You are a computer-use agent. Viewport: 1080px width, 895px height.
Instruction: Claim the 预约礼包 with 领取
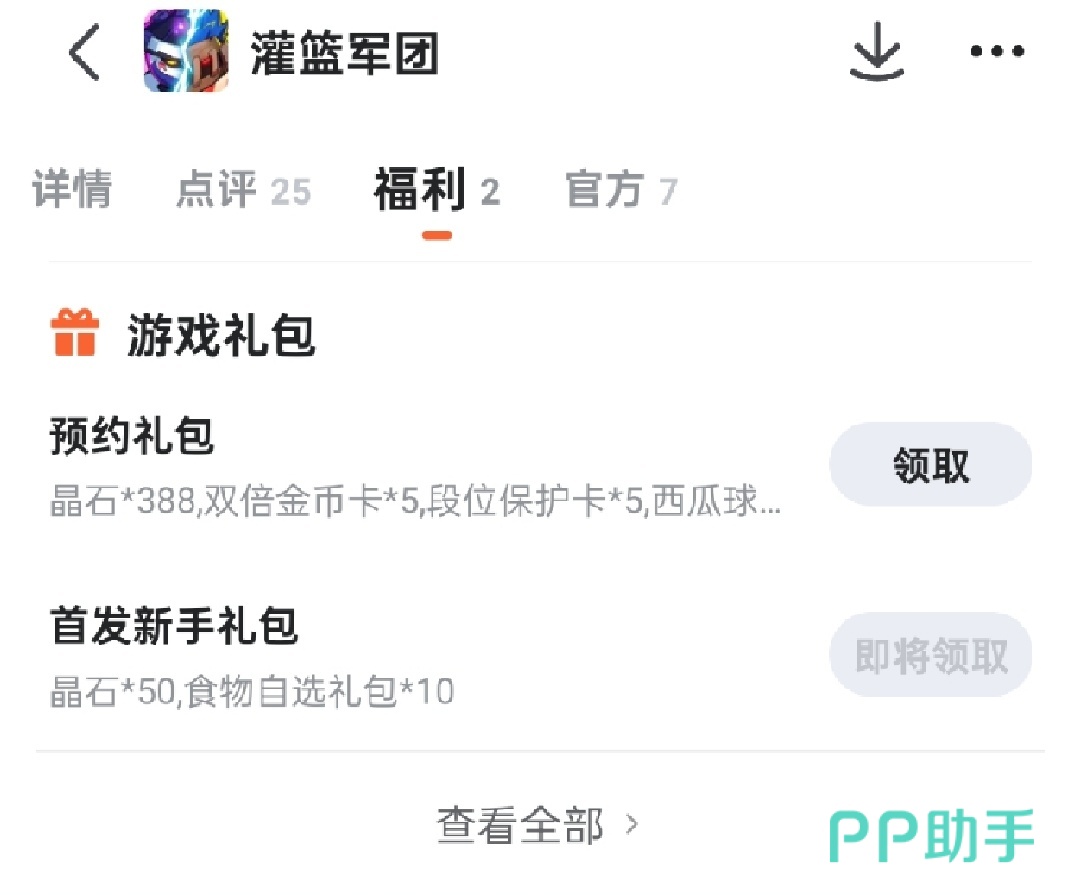930,465
